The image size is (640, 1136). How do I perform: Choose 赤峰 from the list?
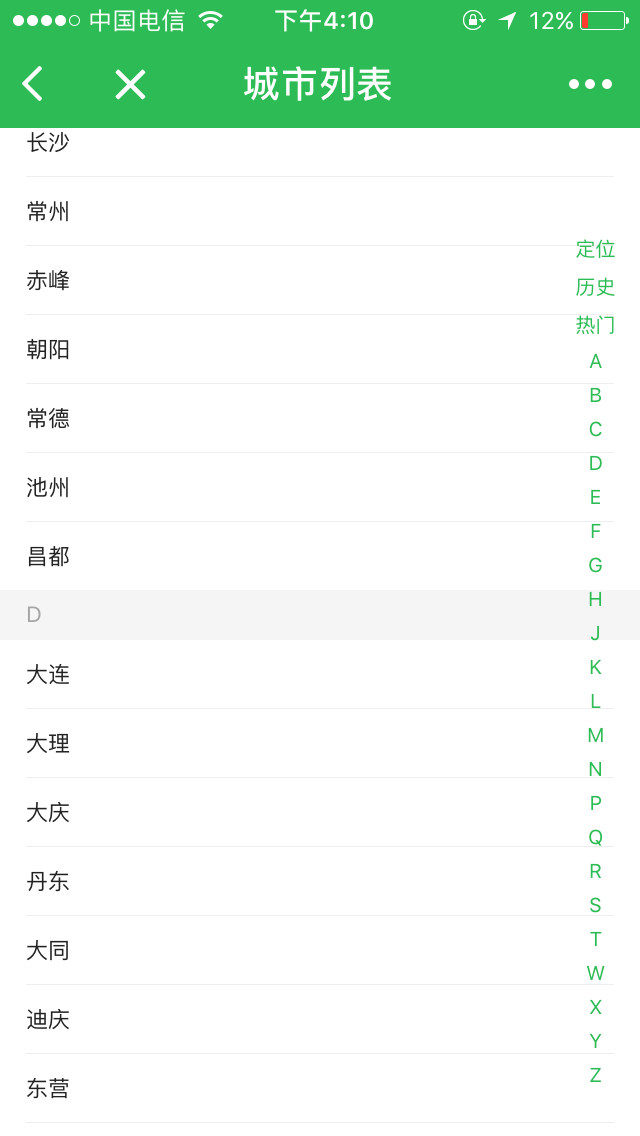(x=48, y=281)
